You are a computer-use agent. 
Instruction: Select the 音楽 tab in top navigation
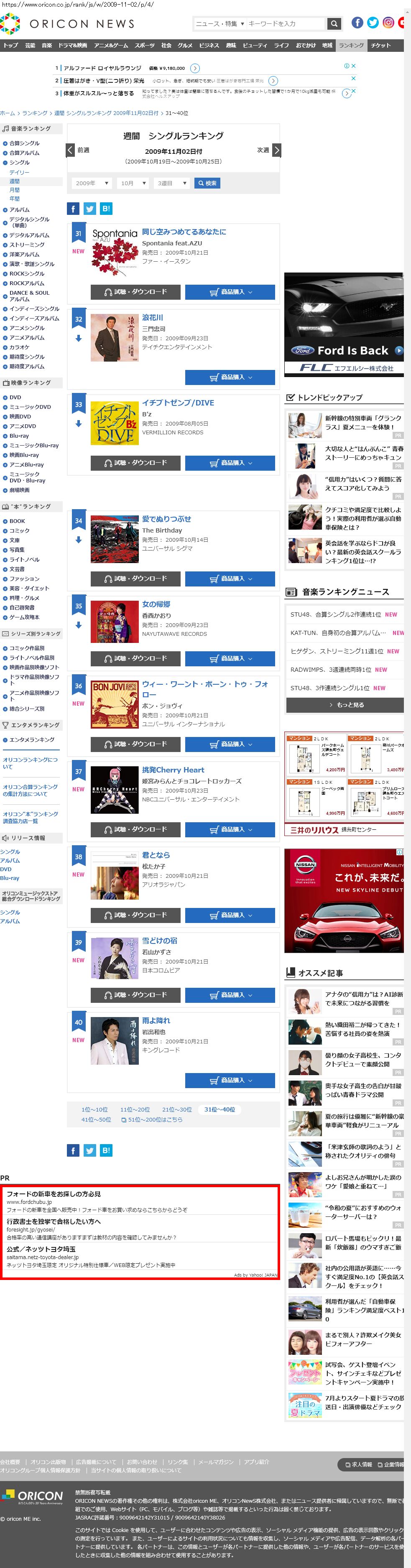click(x=47, y=46)
